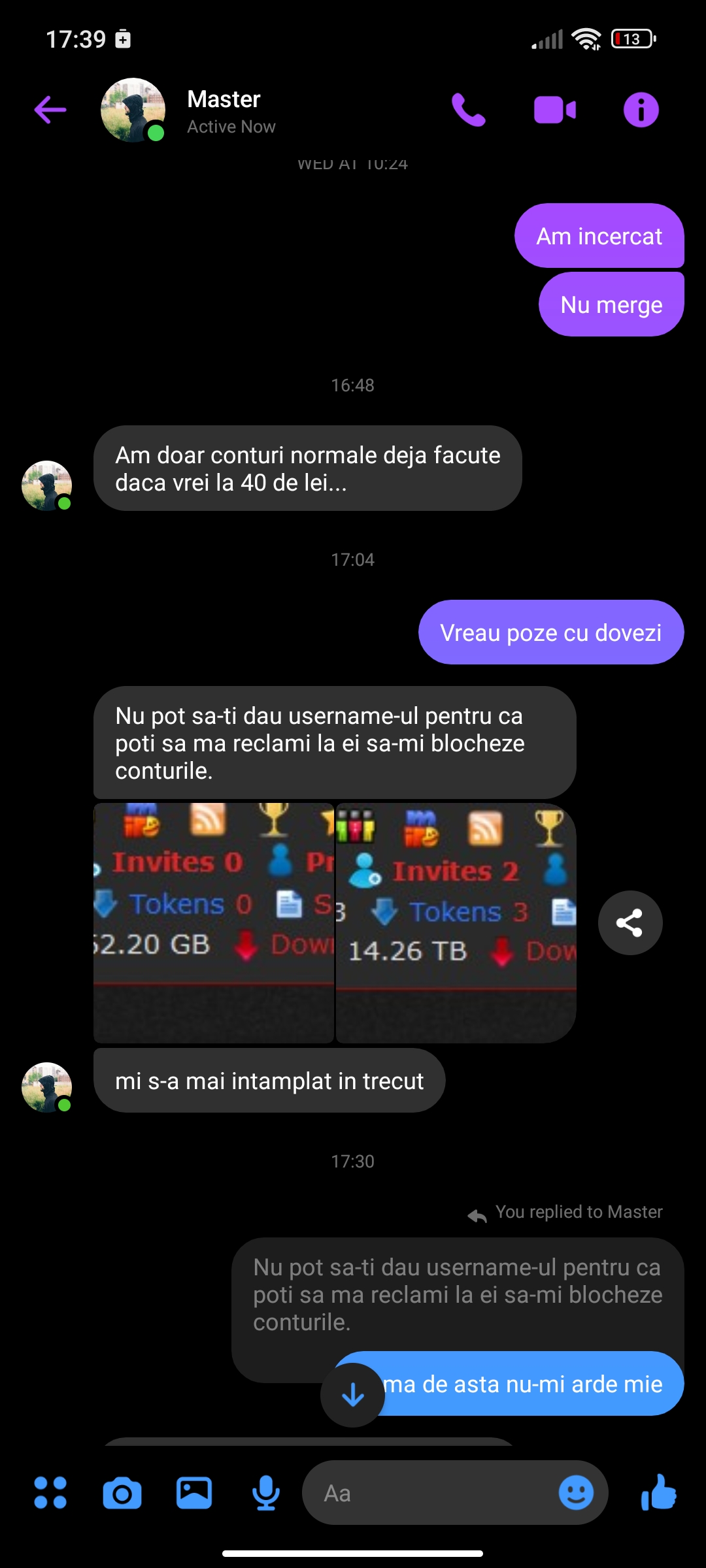Open the image showing Invites 0

click(214, 923)
